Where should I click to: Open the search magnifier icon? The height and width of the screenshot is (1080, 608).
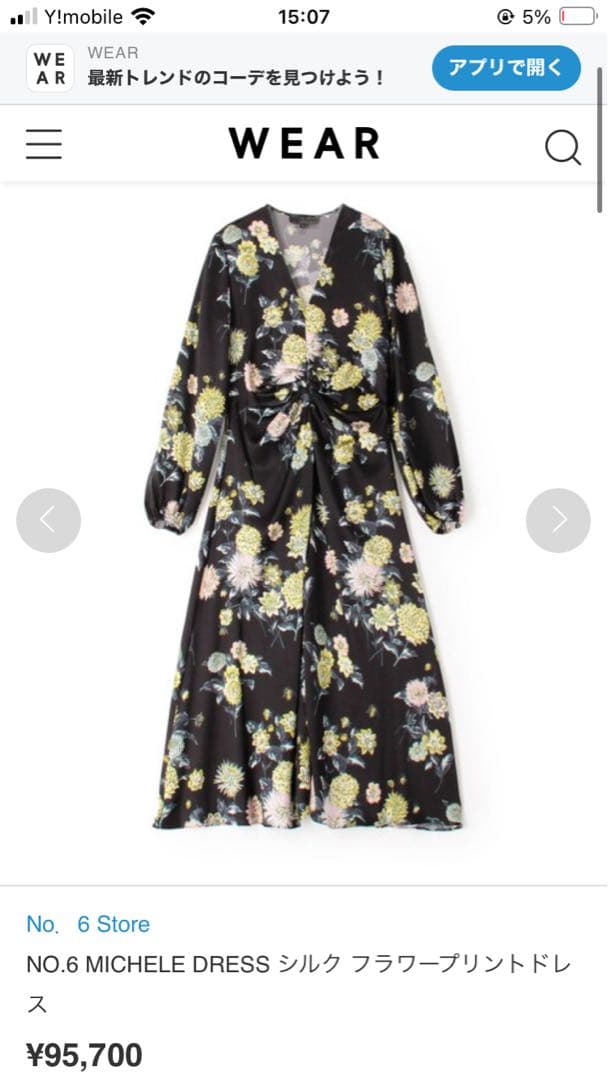tap(562, 147)
